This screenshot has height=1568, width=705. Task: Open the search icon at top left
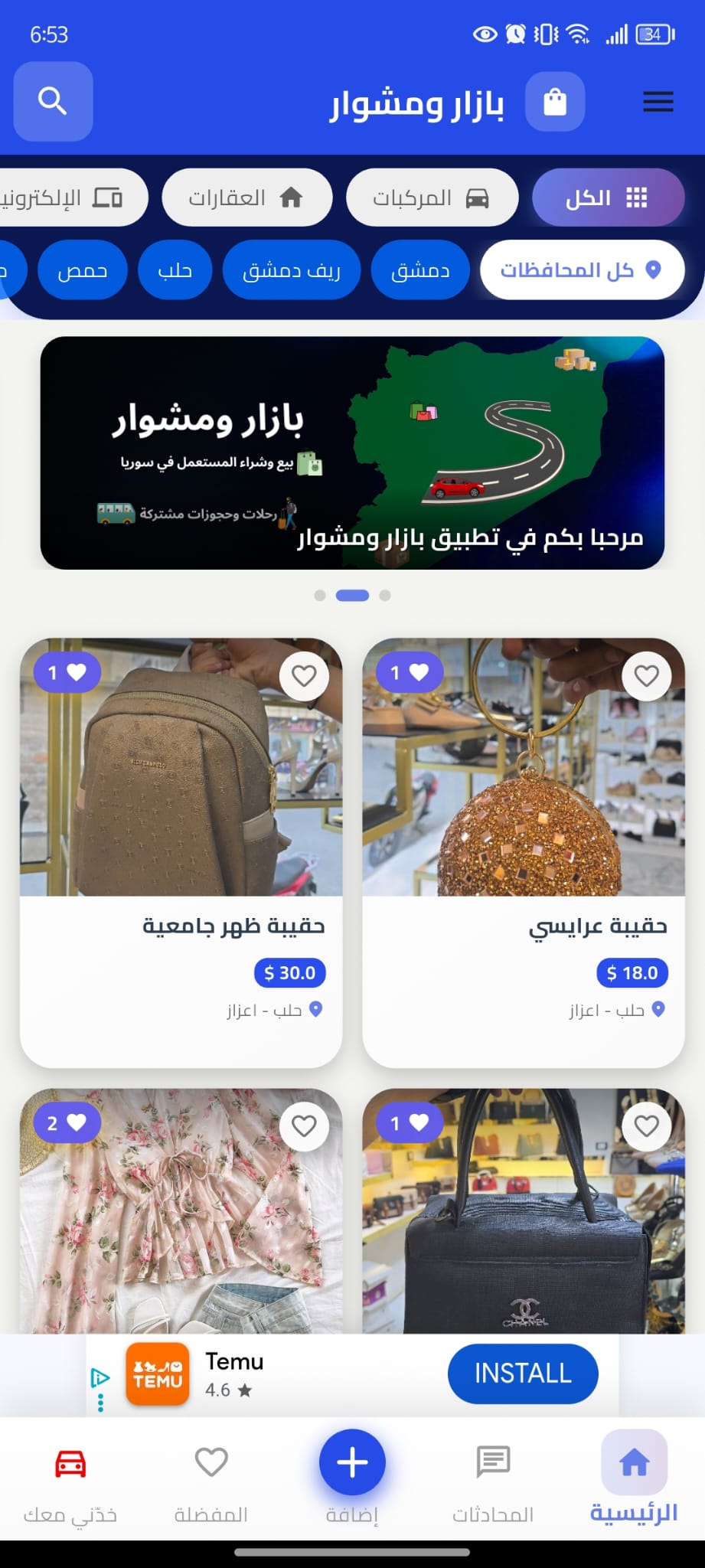tap(52, 101)
